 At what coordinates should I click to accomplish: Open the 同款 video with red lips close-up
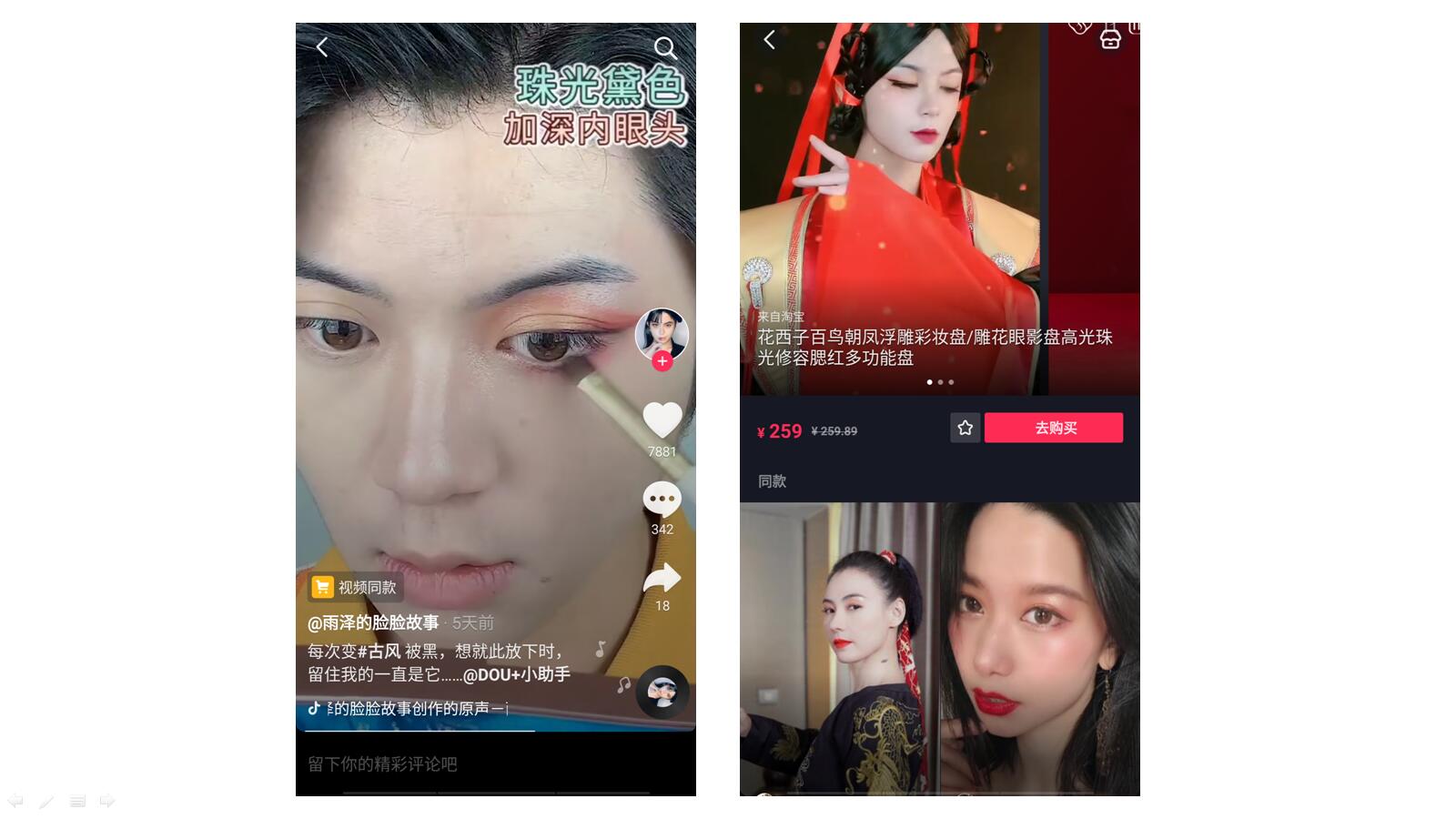[1039, 648]
